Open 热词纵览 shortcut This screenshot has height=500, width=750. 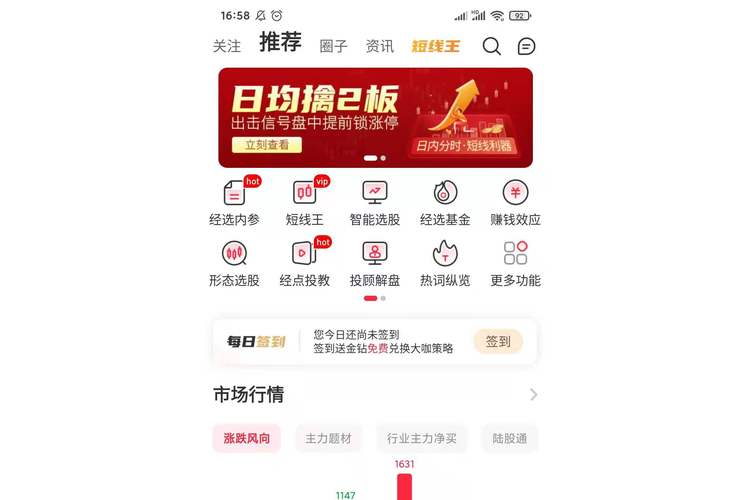coord(445,264)
